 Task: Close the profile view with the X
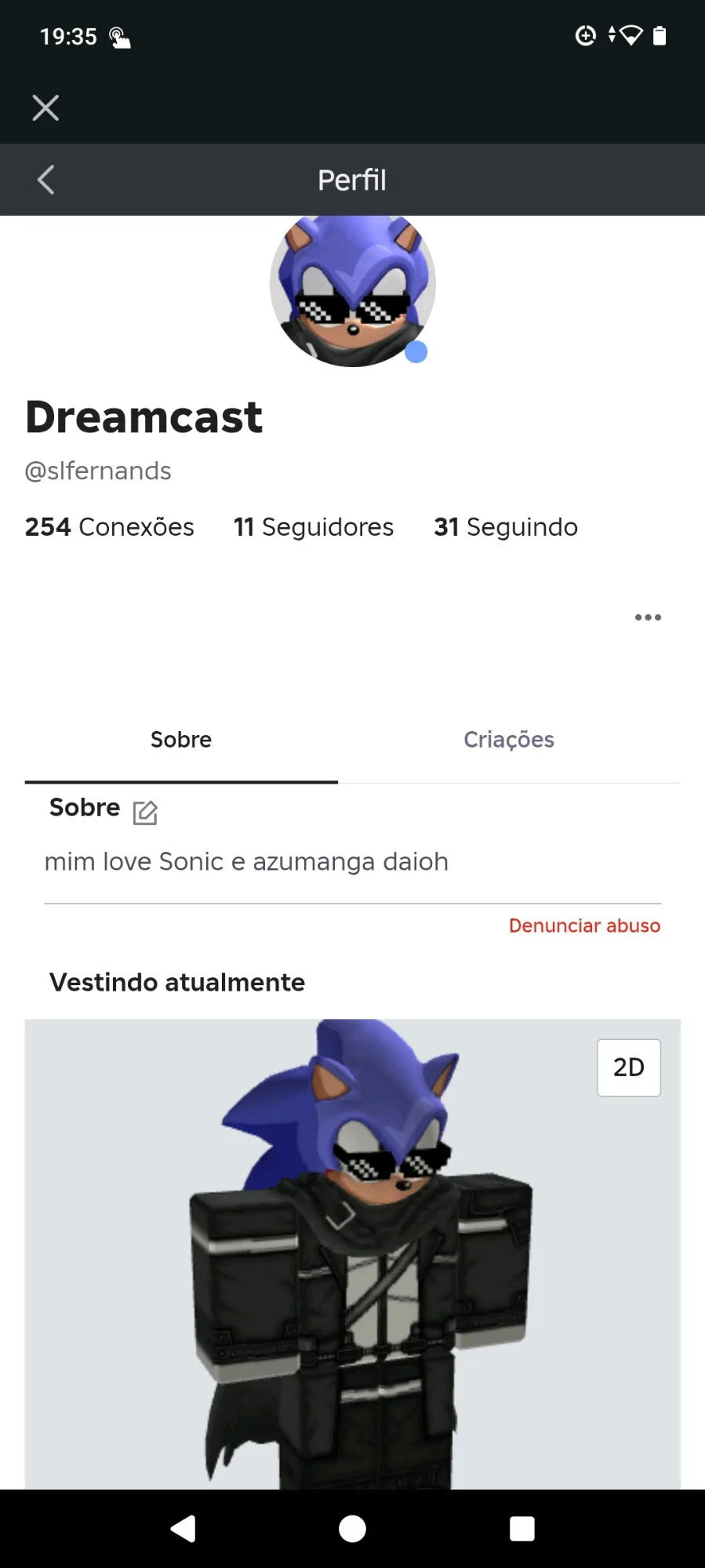(45, 107)
